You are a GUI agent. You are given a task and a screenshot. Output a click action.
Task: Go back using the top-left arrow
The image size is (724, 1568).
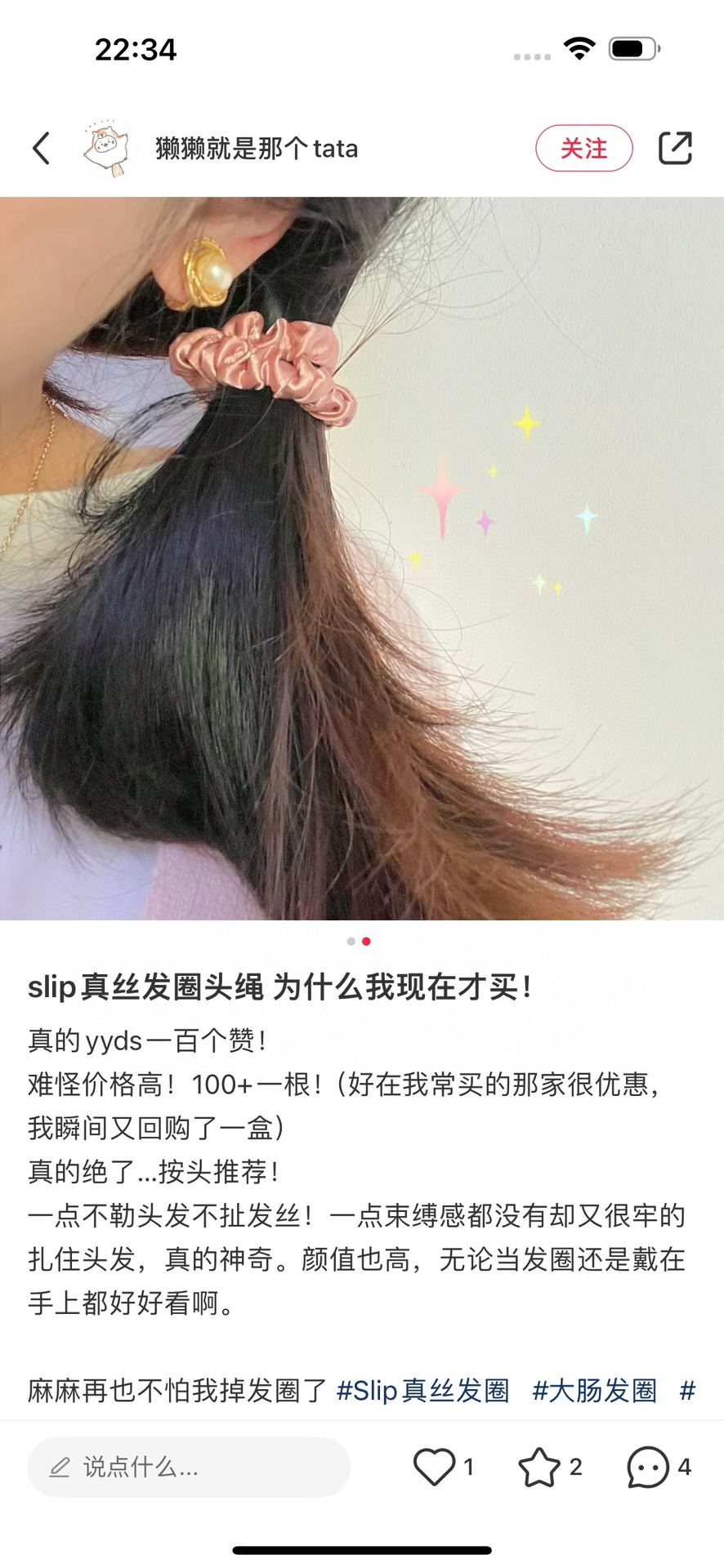point(41,149)
